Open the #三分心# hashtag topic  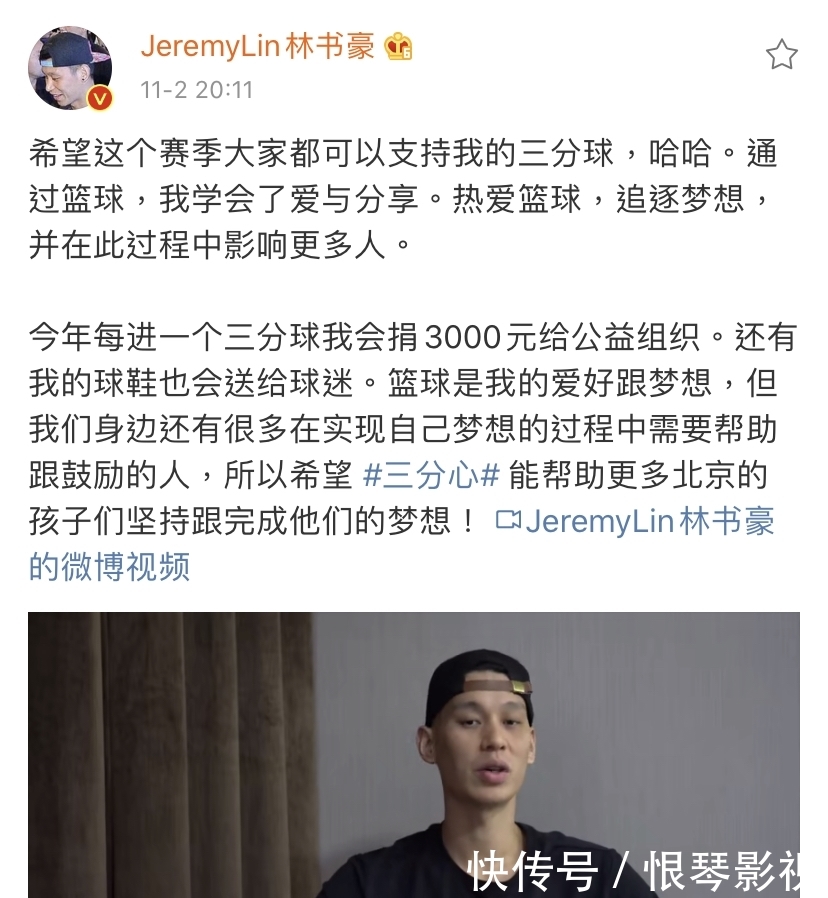[x=430, y=476]
